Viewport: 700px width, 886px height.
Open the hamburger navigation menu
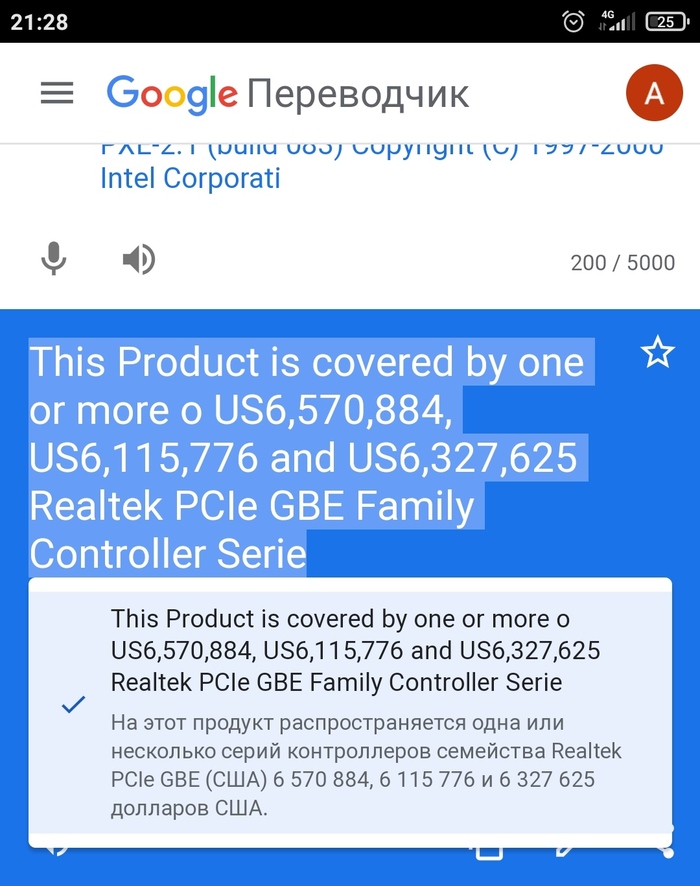(x=57, y=93)
